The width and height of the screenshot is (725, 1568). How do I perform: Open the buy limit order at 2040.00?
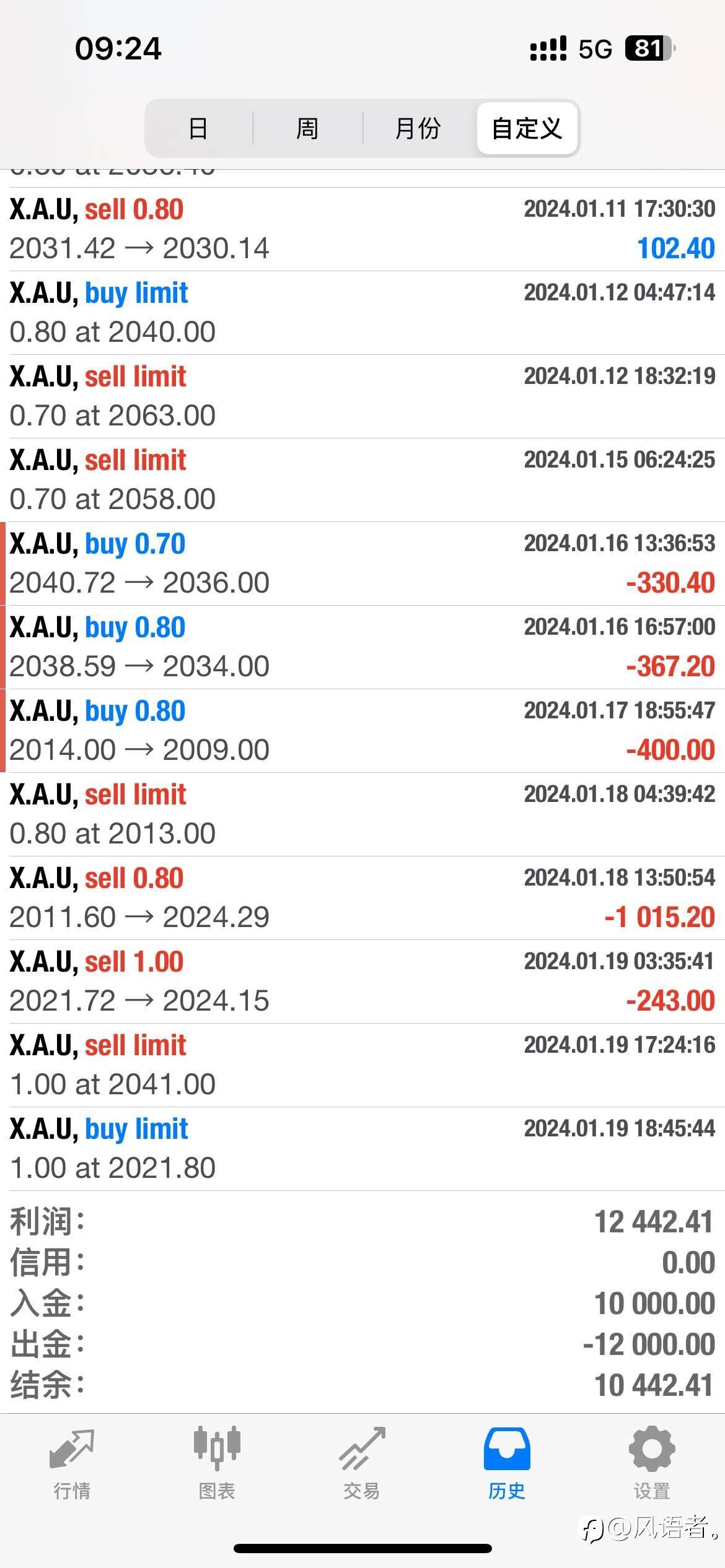[x=362, y=313]
